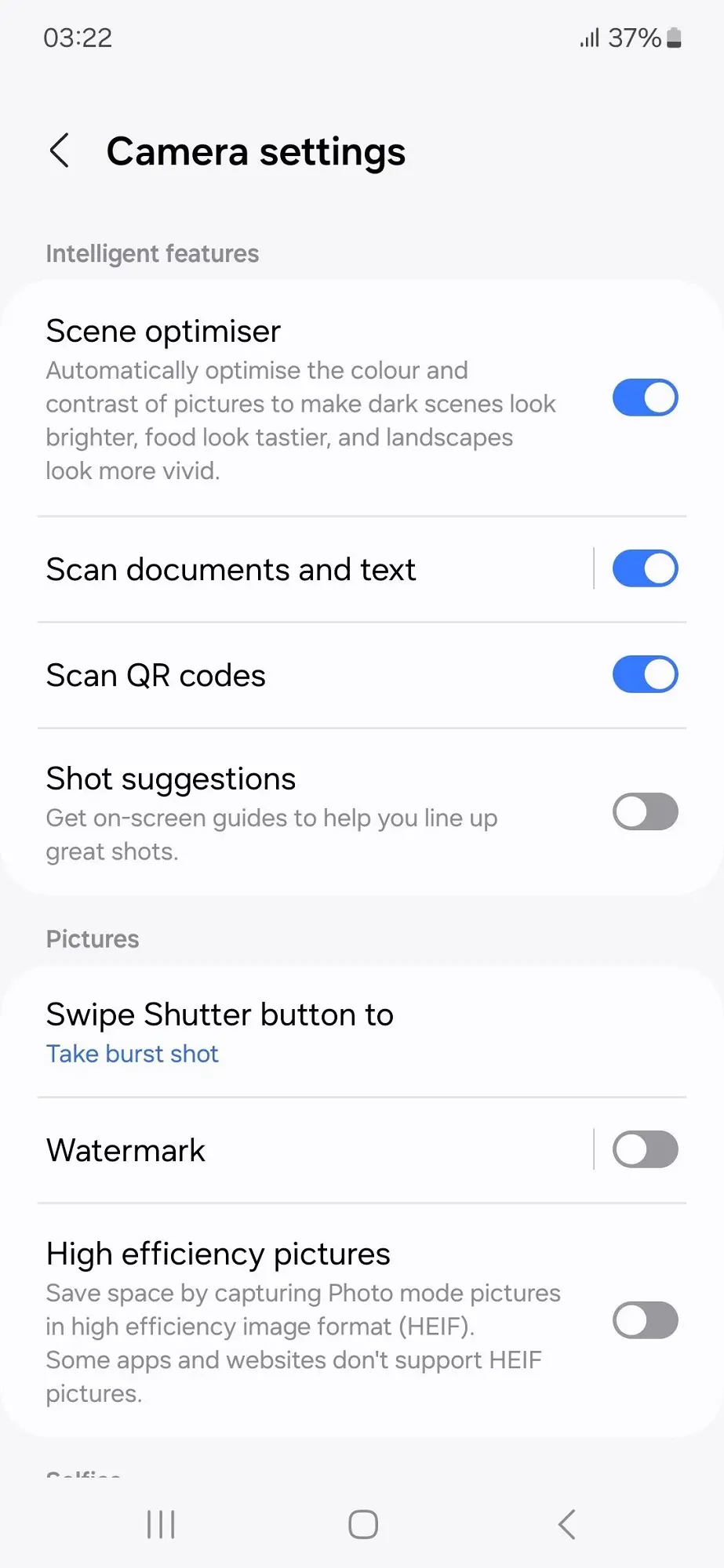Go to the home screen
The image size is (724, 1568).
(362, 1525)
